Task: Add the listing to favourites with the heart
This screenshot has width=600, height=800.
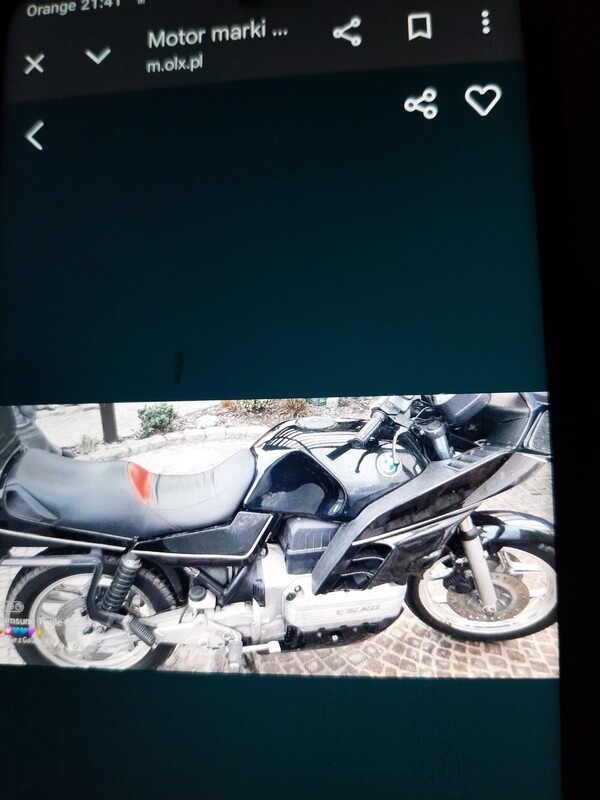Action: [483, 100]
